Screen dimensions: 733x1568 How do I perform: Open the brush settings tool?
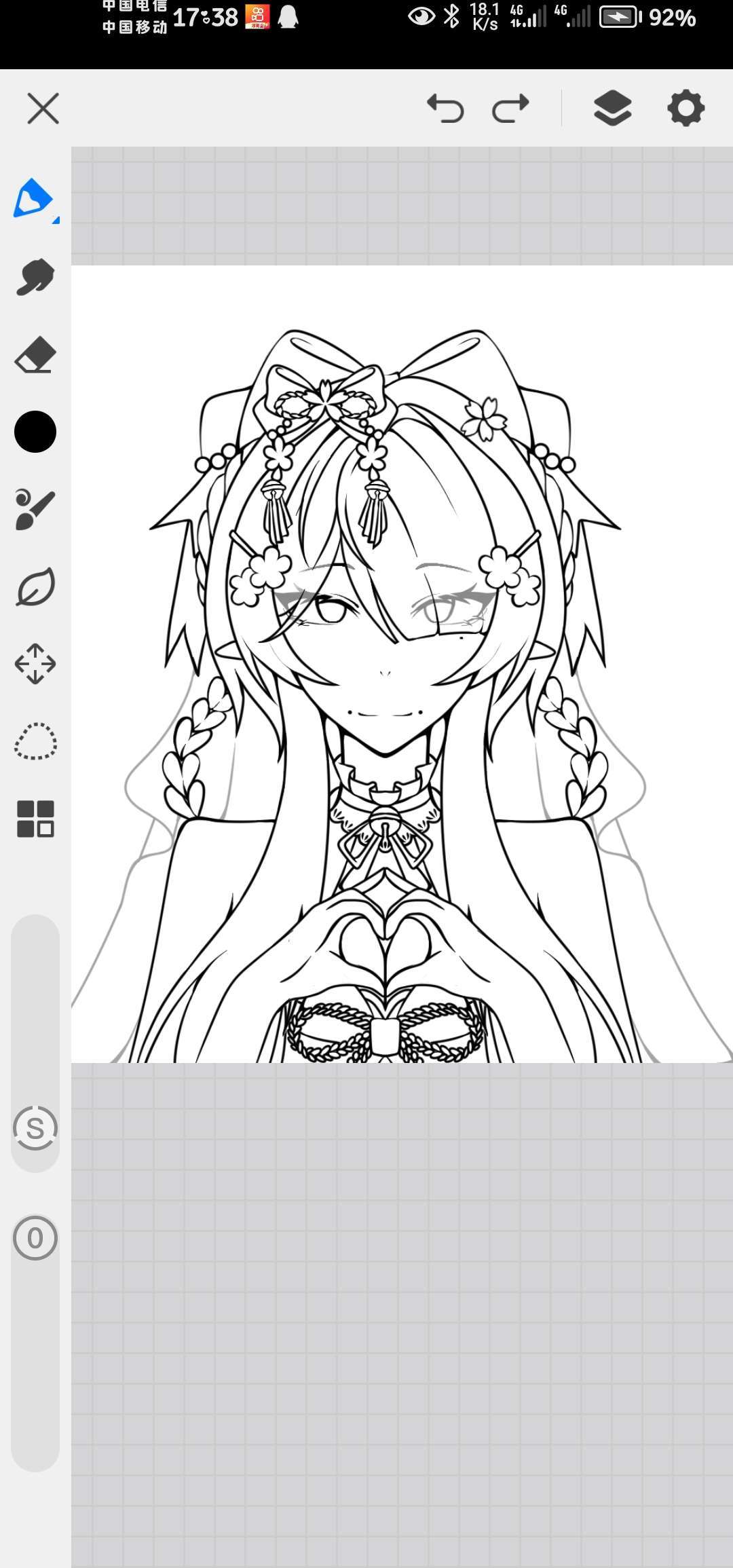pos(35,509)
